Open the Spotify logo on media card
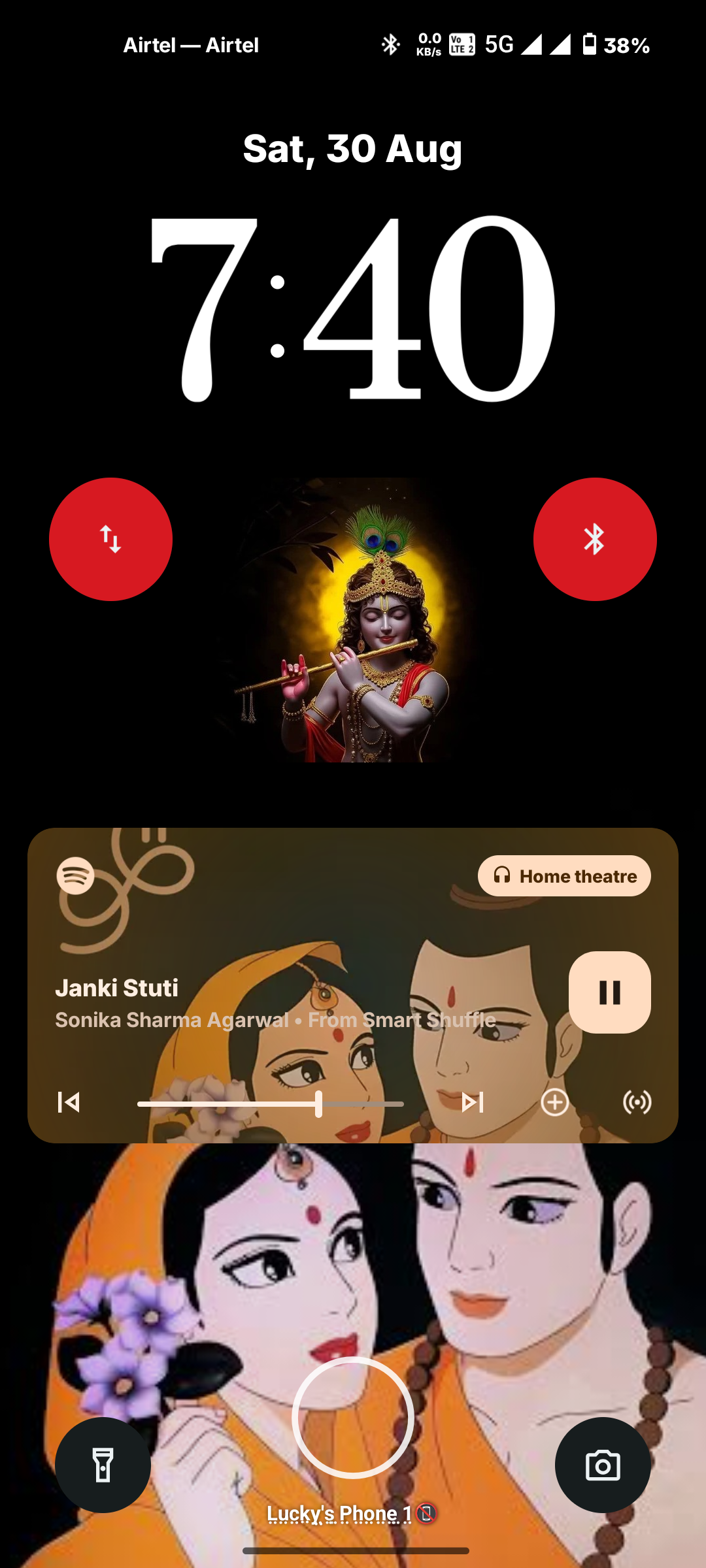This screenshot has width=706, height=1568. pyautogui.click(x=76, y=875)
